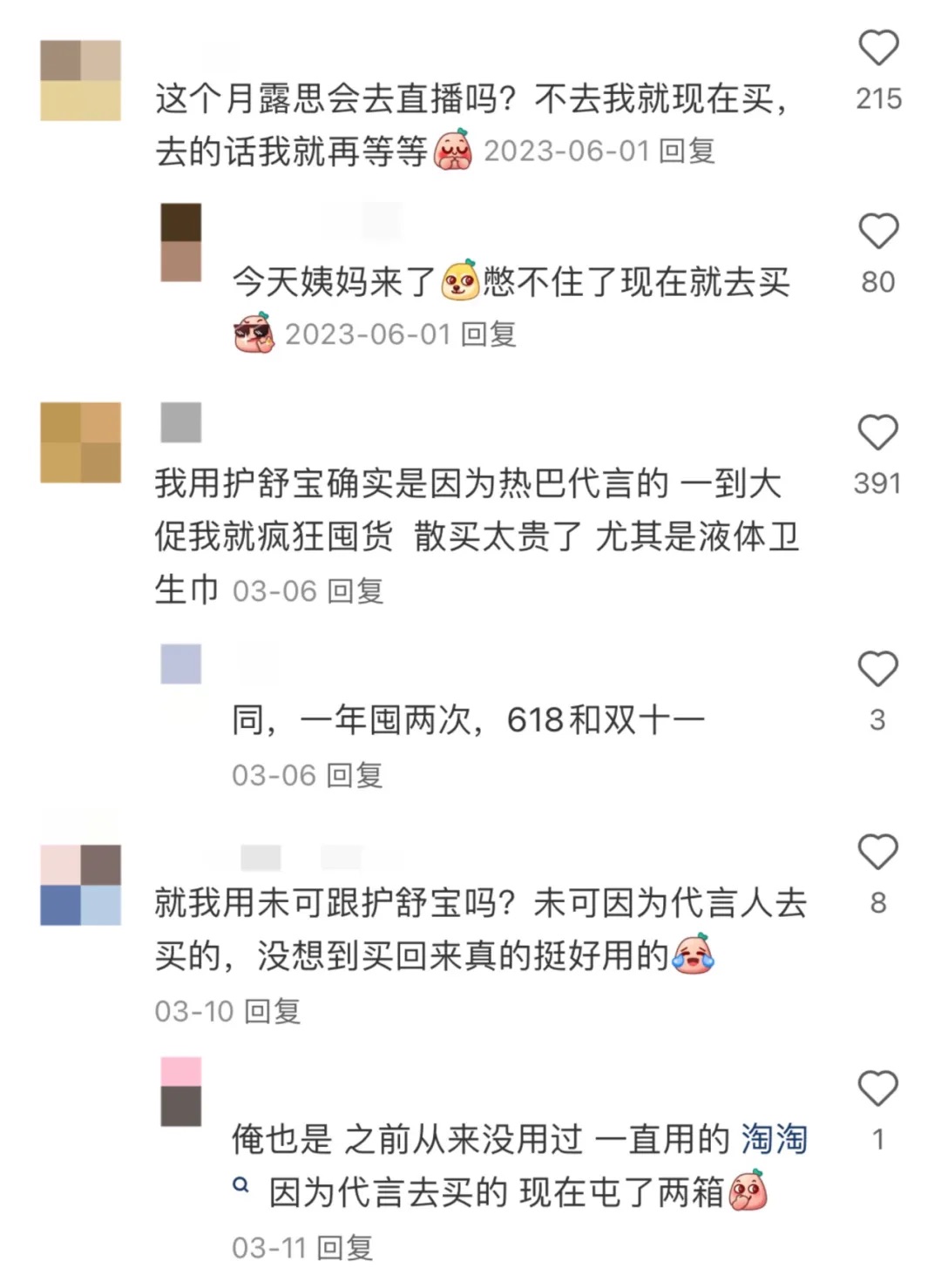The height and width of the screenshot is (1288, 941).
Task: Reply to the 露思直播 comment
Action: click(687, 152)
